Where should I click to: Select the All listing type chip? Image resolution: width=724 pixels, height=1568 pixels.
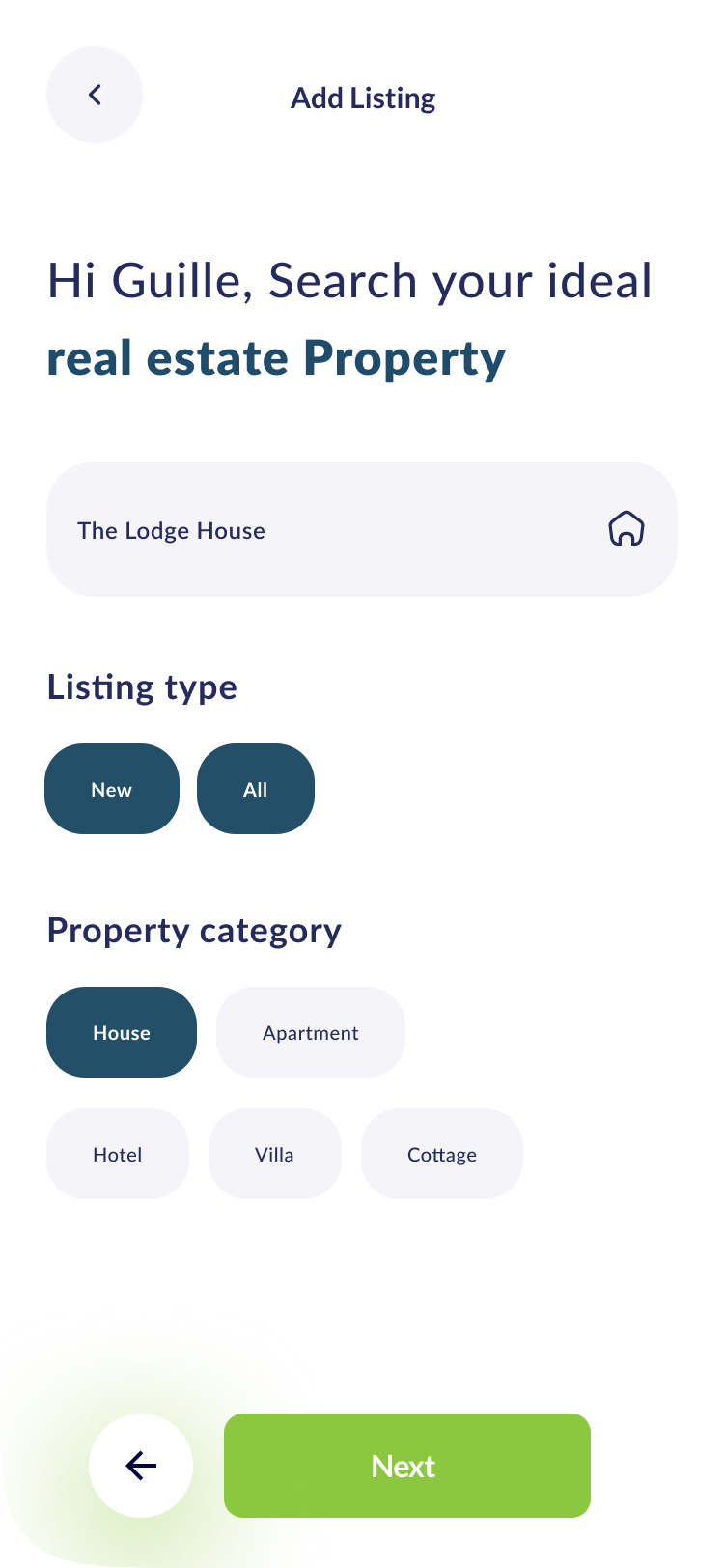coord(256,789)
